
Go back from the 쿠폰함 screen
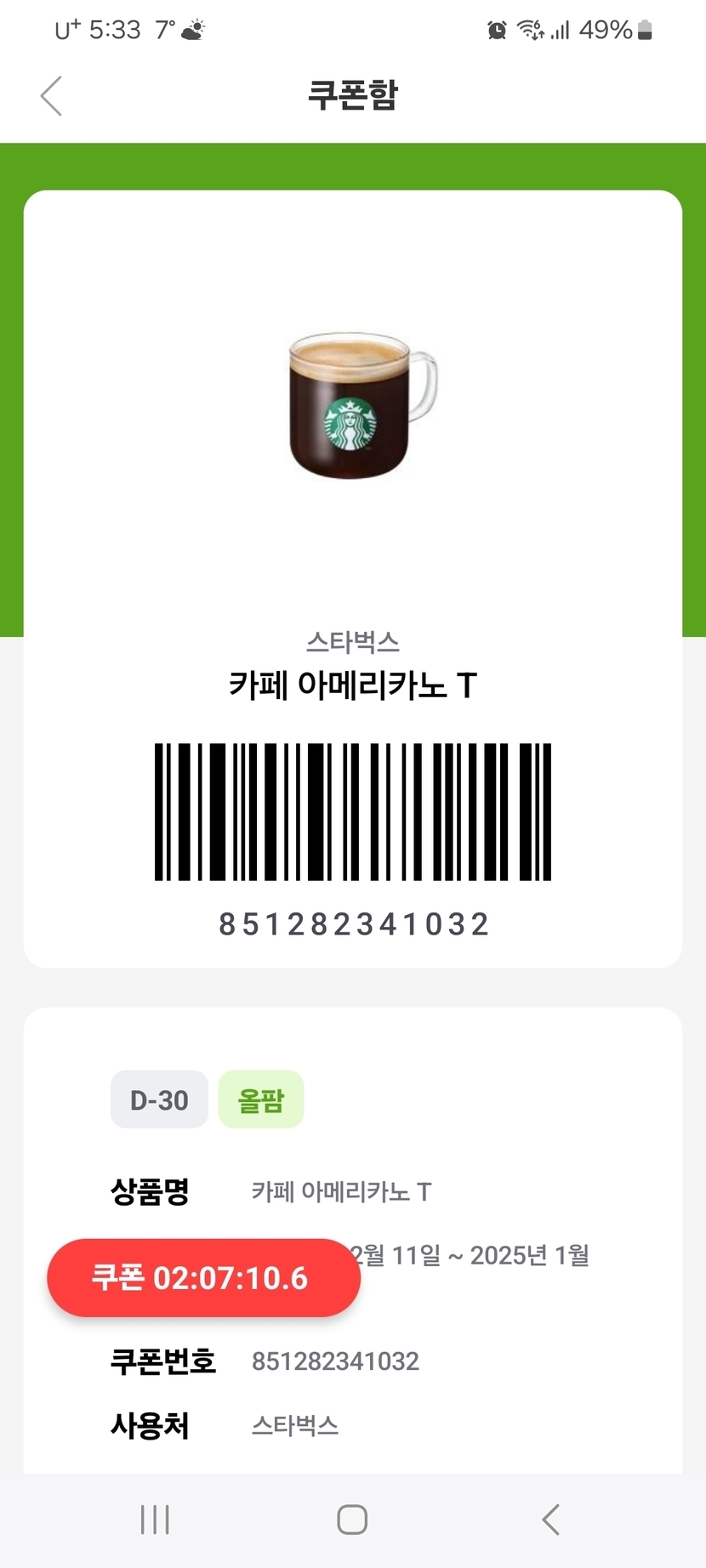52,95
